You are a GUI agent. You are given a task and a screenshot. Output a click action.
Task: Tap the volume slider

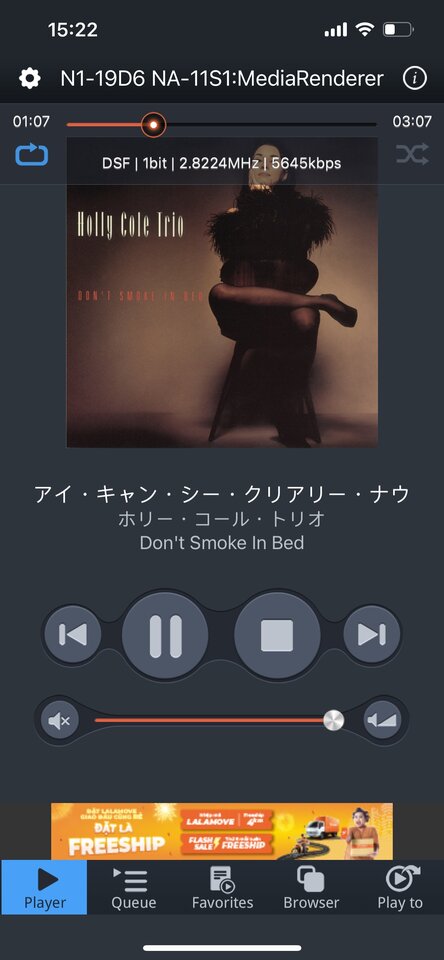219,721
